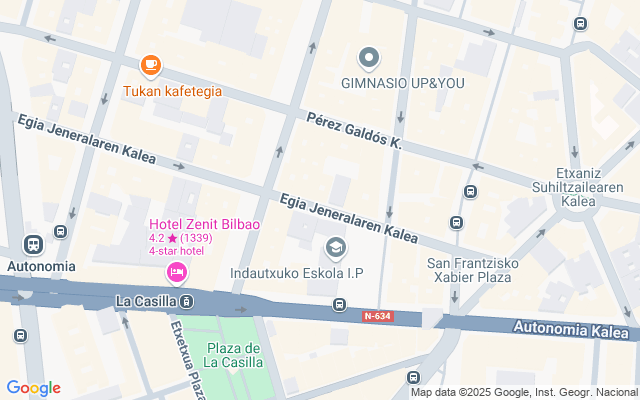Select the La Casilla station marker

[186, 300]
